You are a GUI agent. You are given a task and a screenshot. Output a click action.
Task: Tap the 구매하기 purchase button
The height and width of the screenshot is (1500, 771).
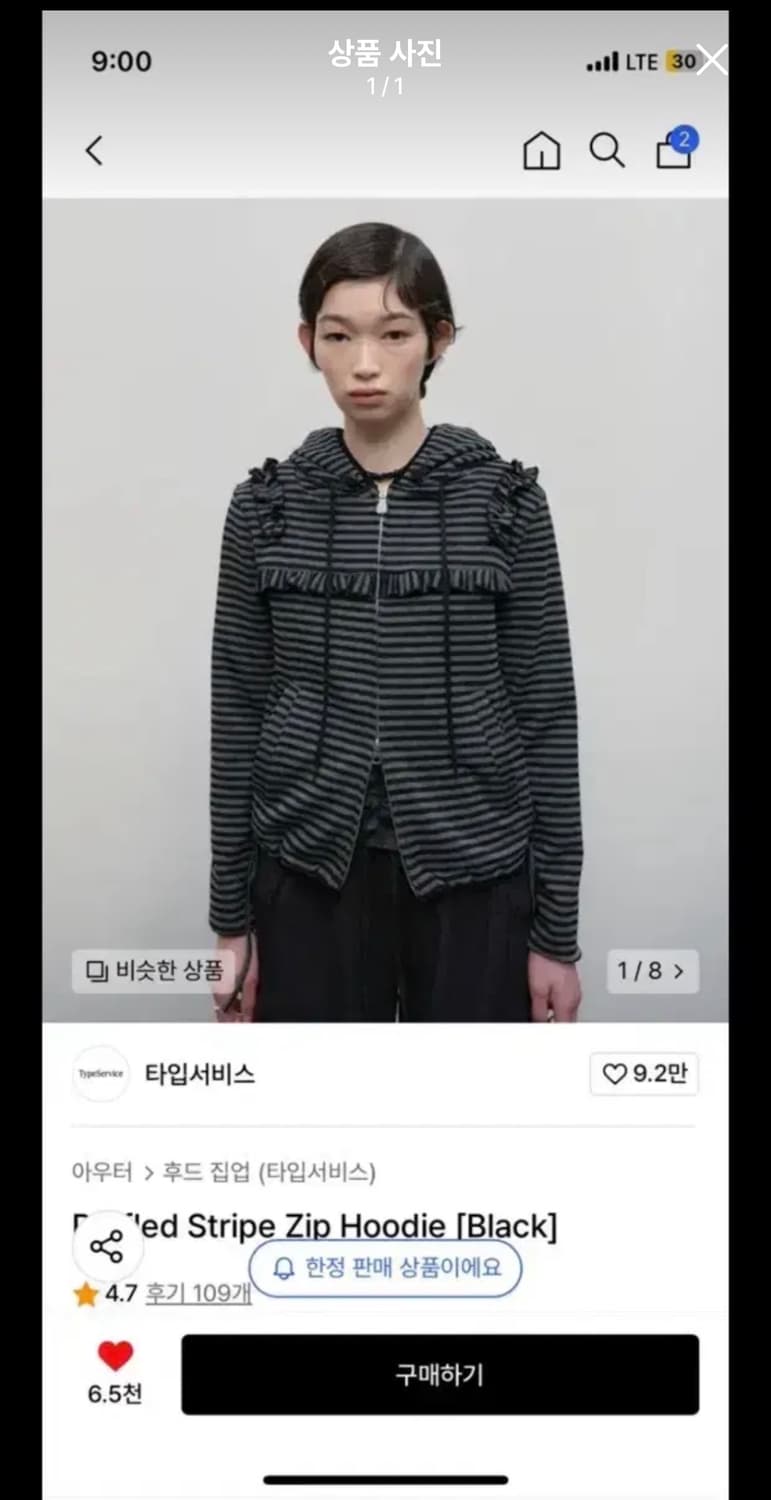click(438, 1374)
